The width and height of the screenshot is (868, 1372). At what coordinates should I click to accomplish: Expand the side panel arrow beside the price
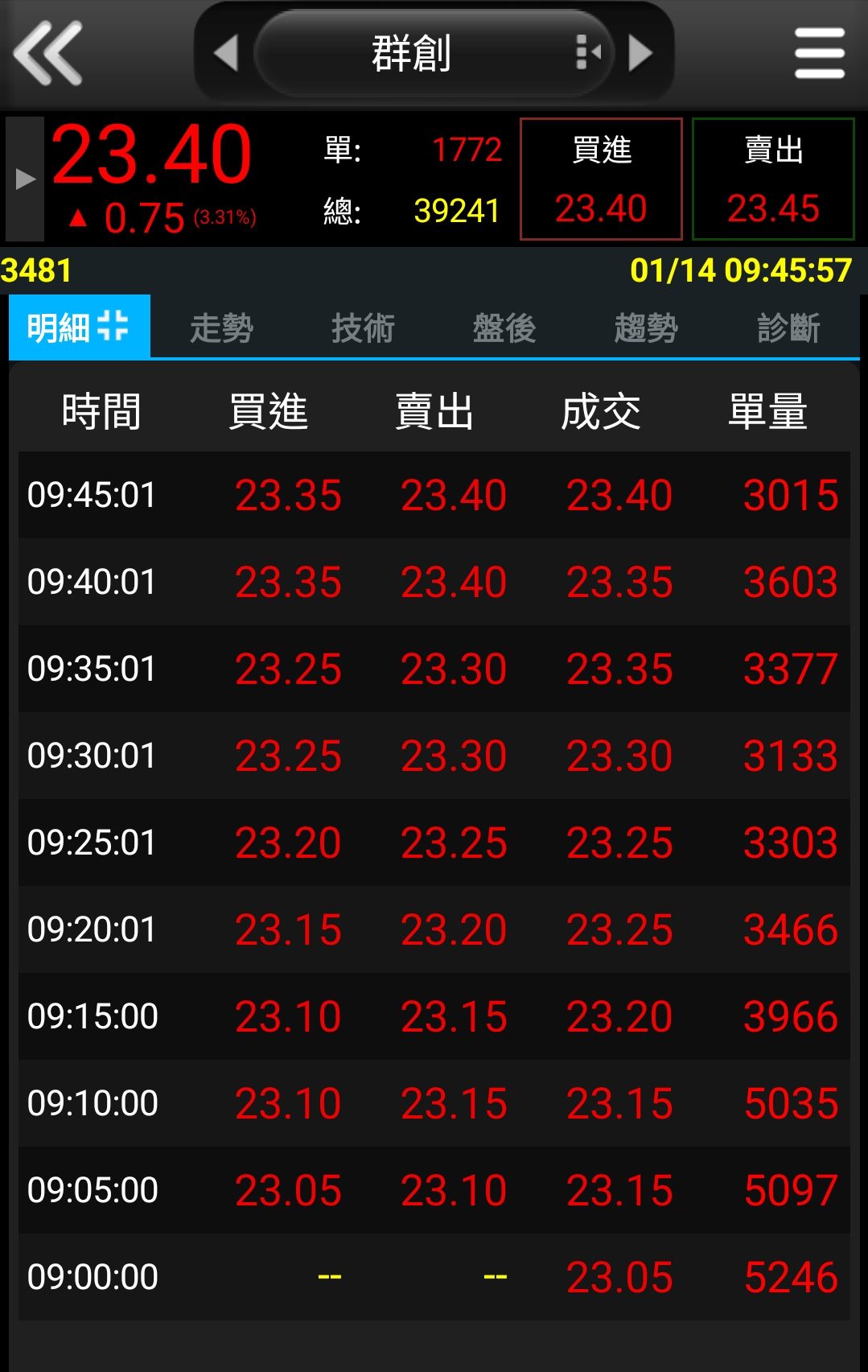pyautogui.click(x=25, y=179)
